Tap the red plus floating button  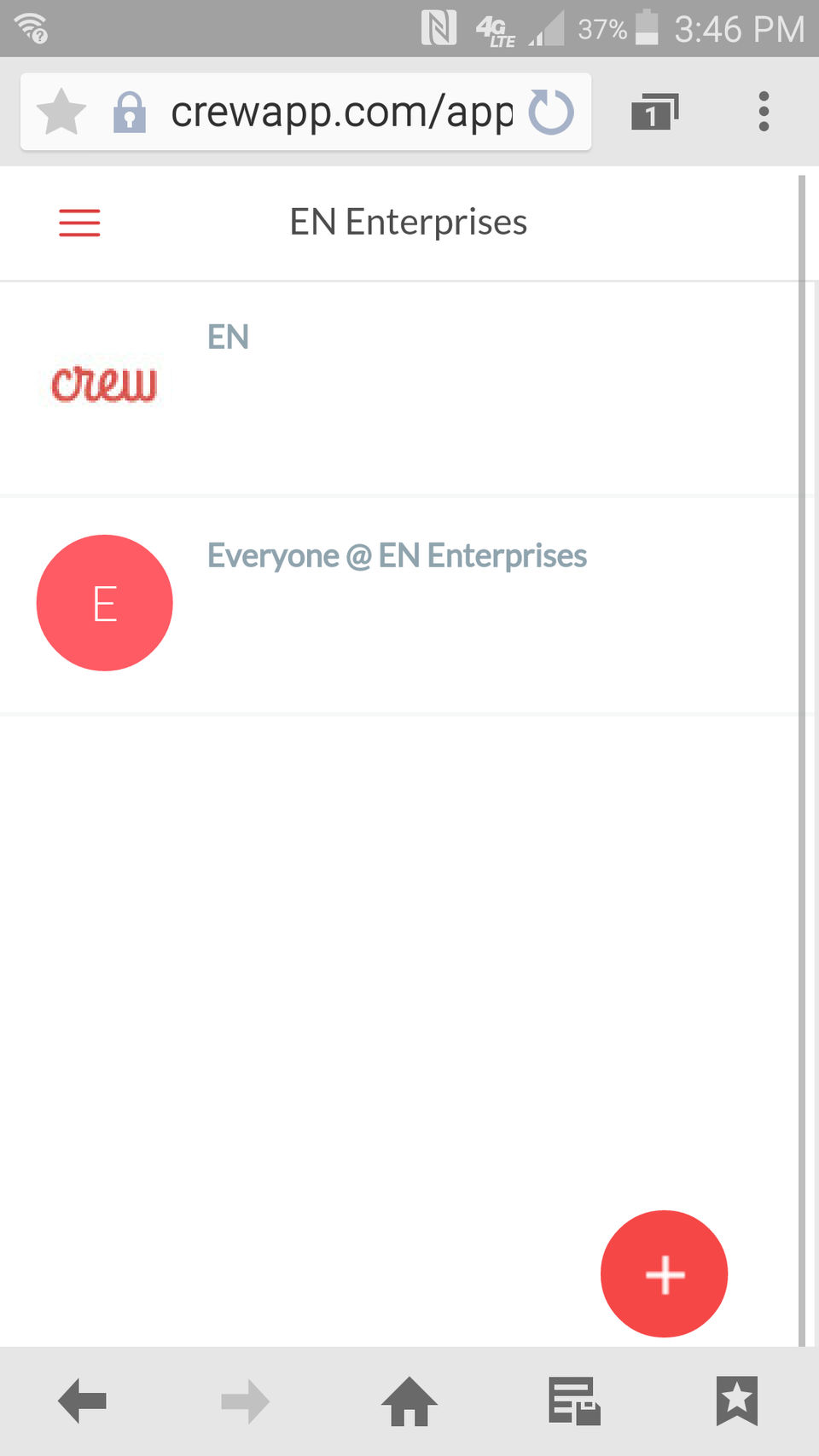pos(664,1273)
